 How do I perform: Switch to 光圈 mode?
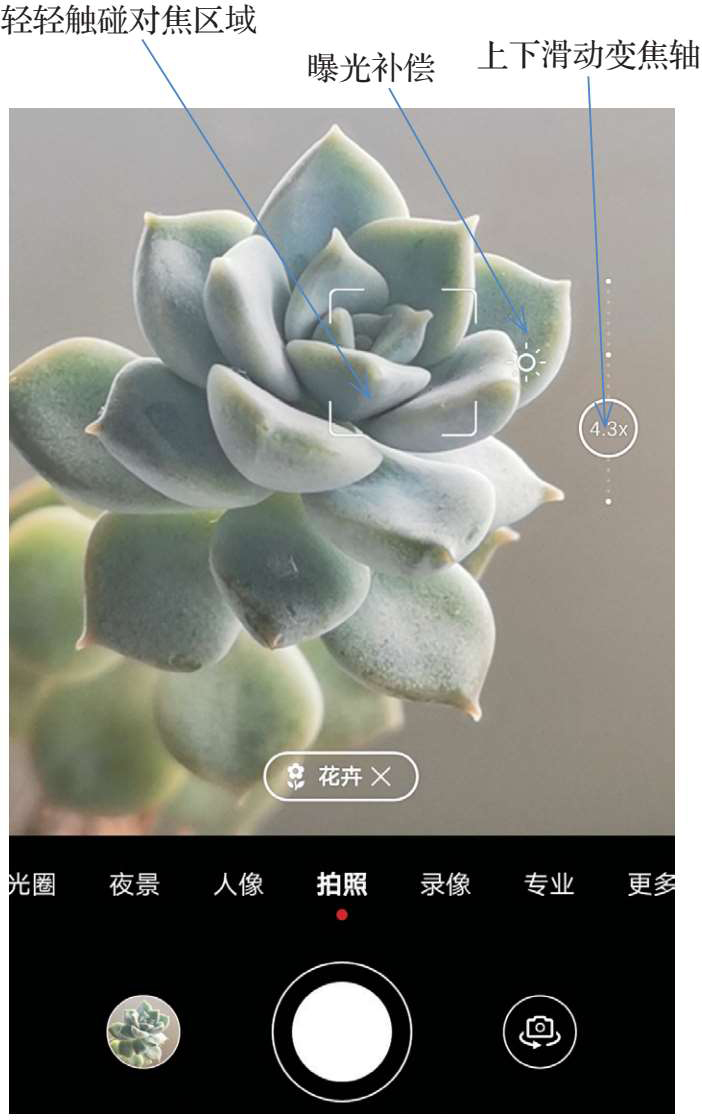(x=33, y=885)
